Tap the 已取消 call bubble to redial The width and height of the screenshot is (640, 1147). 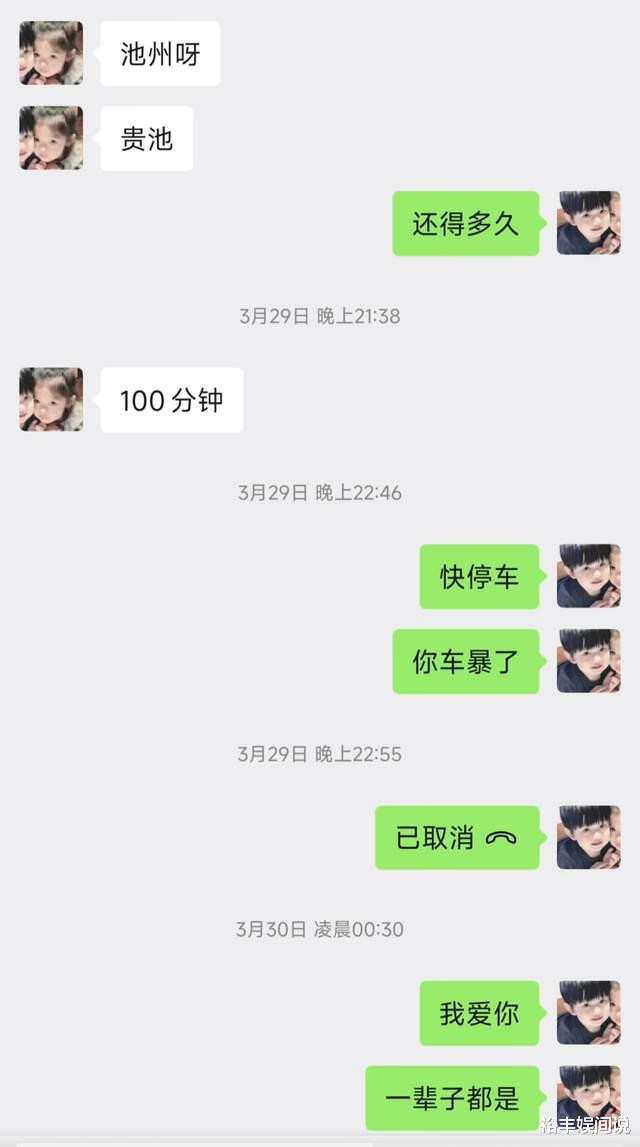click(458, 838)
